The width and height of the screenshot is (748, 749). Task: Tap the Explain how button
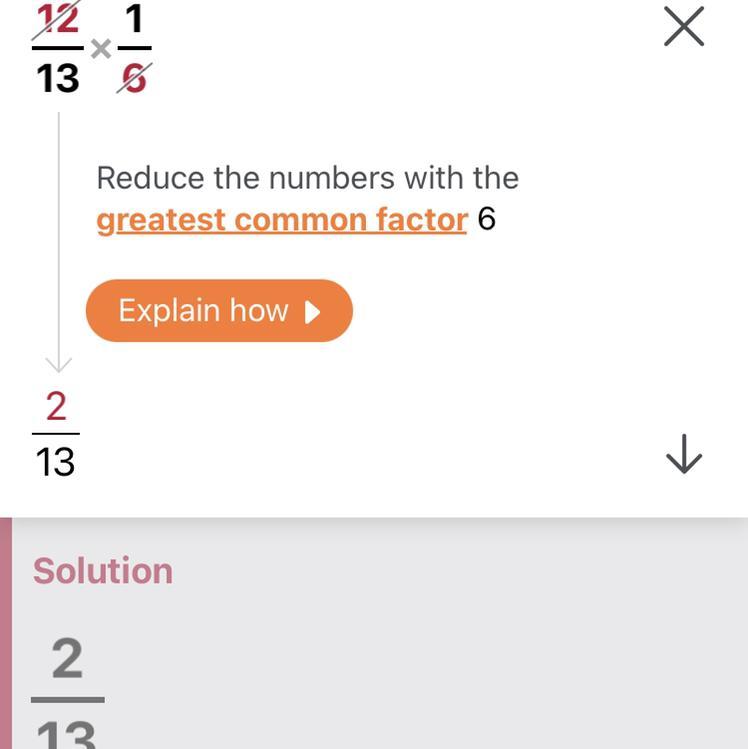(x=219, y=311)
